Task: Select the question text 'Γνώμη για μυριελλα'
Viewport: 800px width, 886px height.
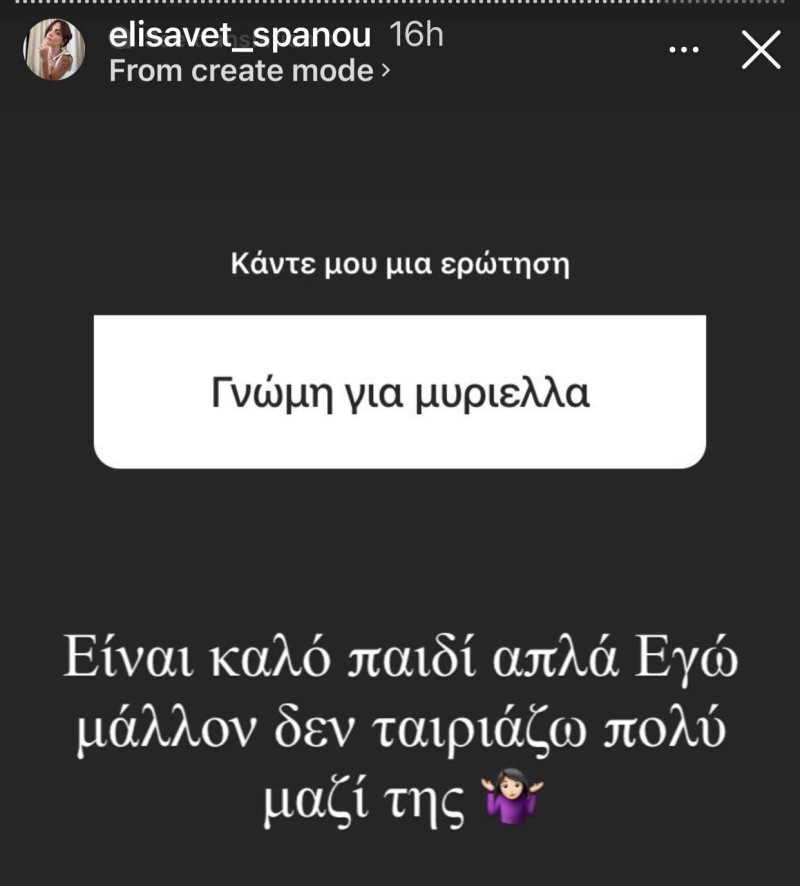Action: pyautogui.click(x=398, y=393)
